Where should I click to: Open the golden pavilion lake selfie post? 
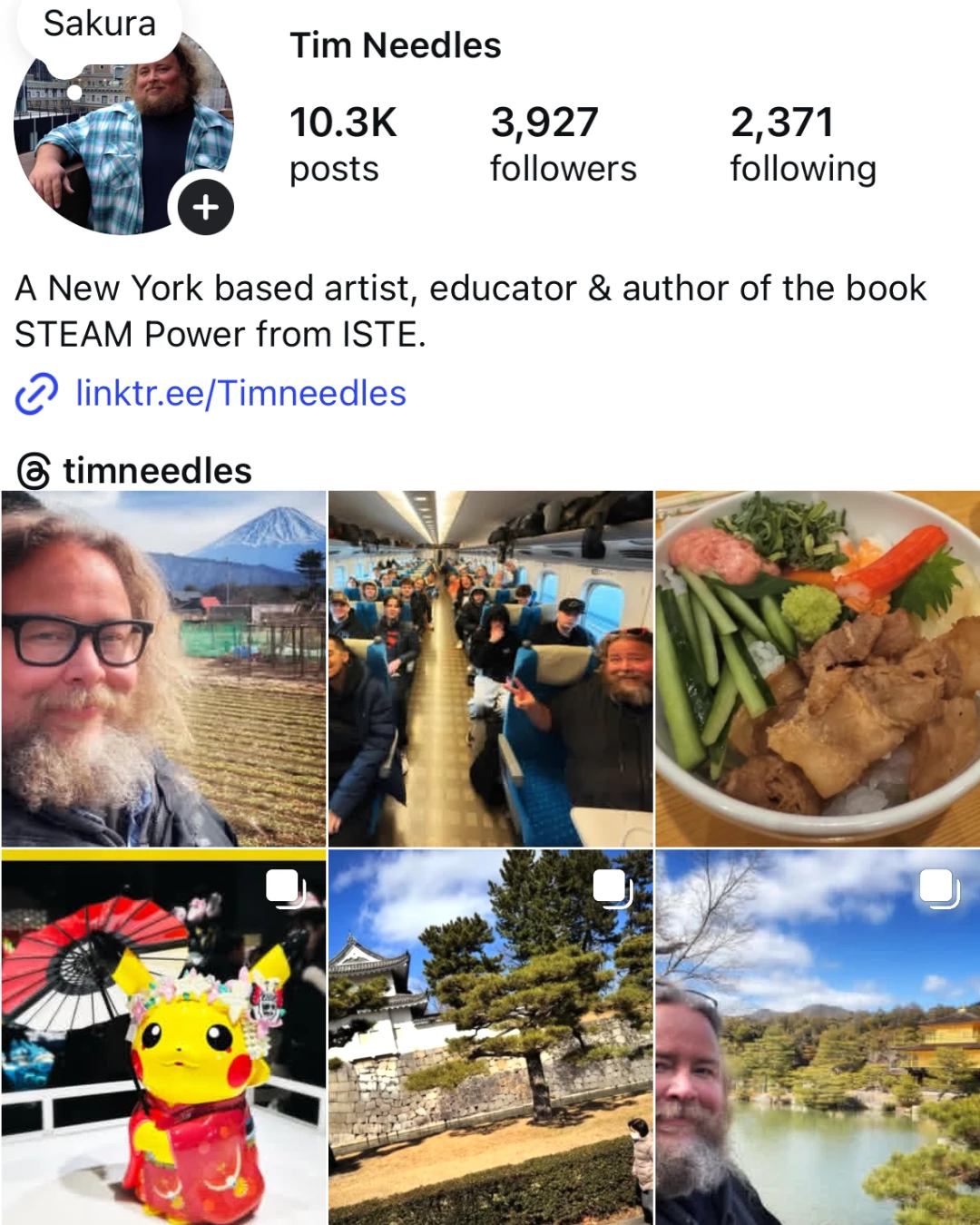tap(818, 1036)
